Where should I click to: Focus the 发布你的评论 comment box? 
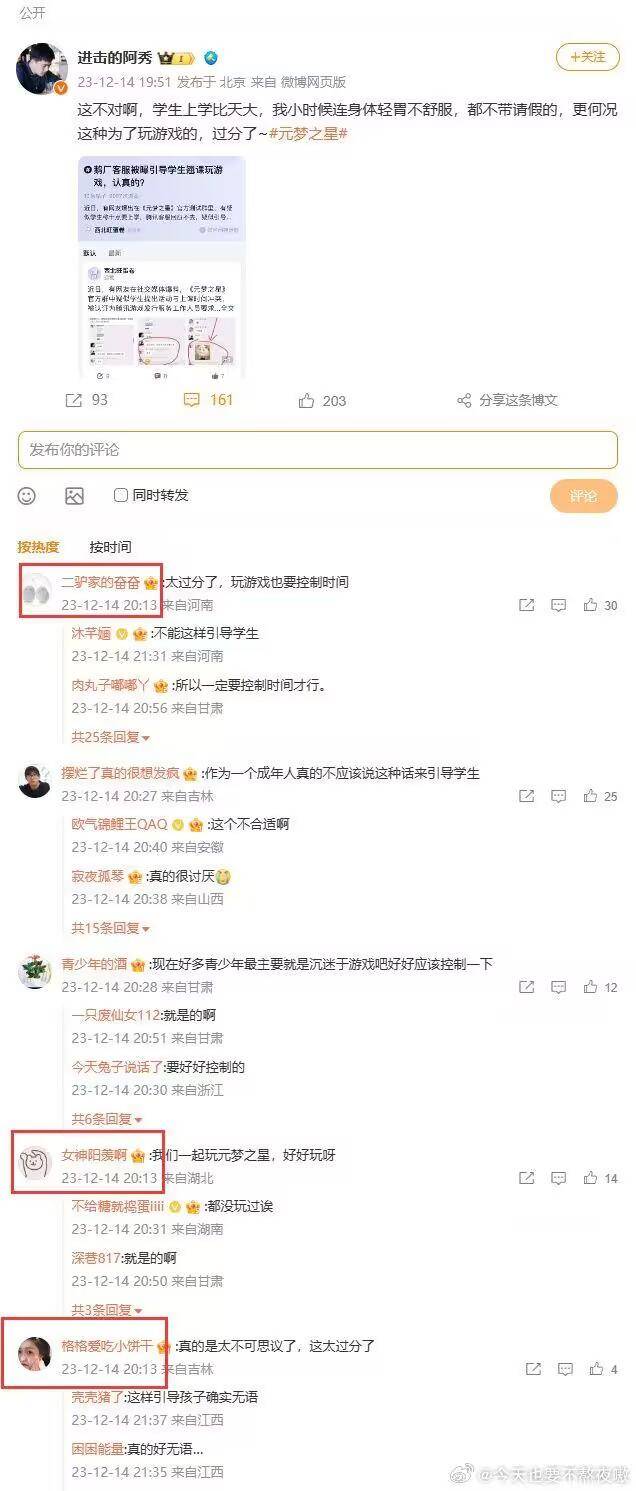[x=317, y=450]
